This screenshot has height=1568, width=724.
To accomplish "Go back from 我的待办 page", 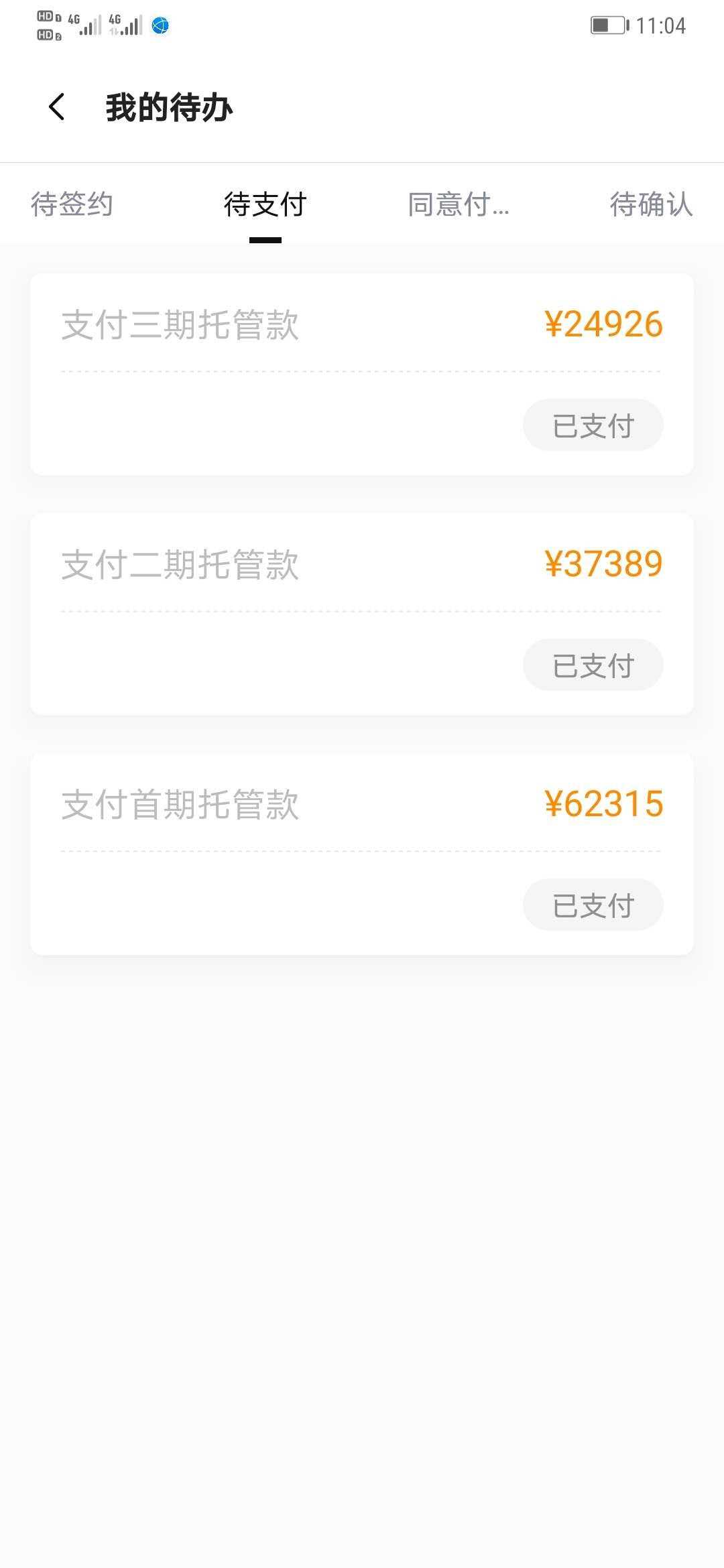I will 57,107.
